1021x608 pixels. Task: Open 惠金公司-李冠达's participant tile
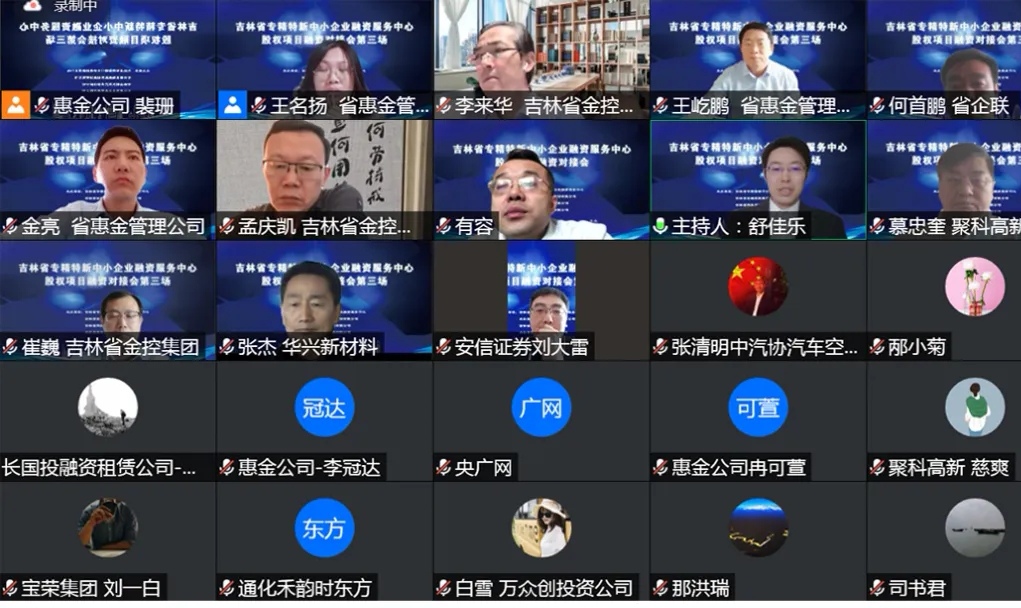pos(324,418)
